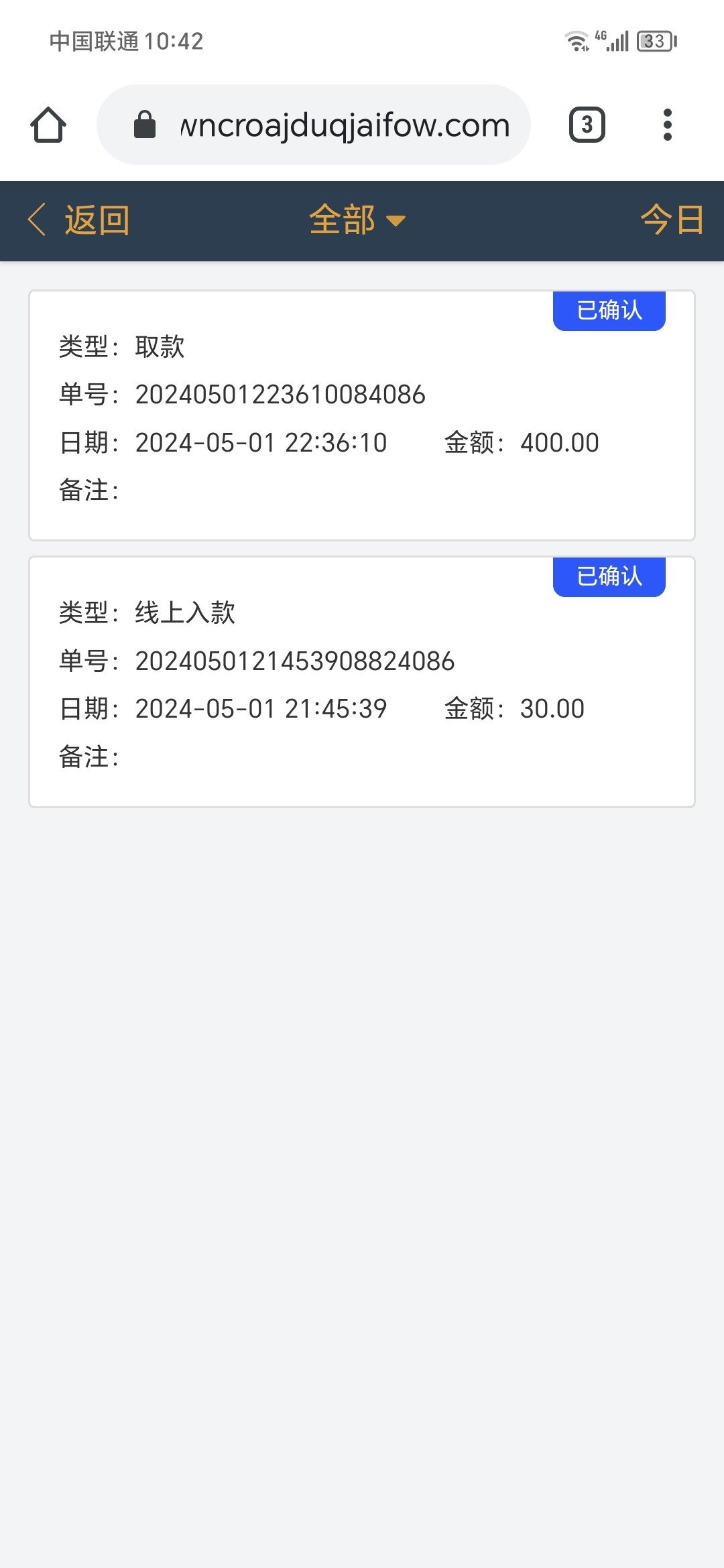Open the browser three-dot overflow menu
The height and width of the screenshot is (1568, 724).
click(x=667, y=125)
